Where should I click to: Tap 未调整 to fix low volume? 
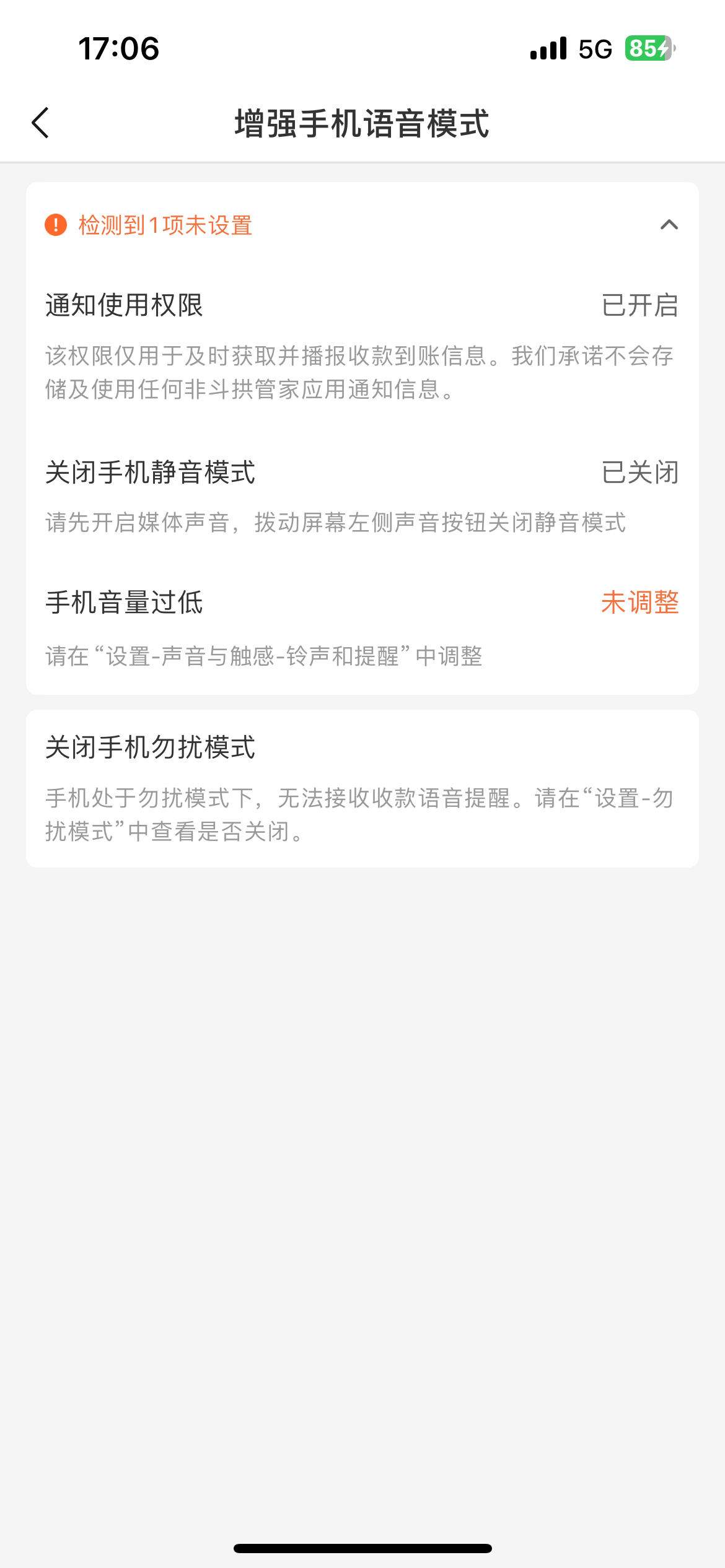[x=639, y=603]
